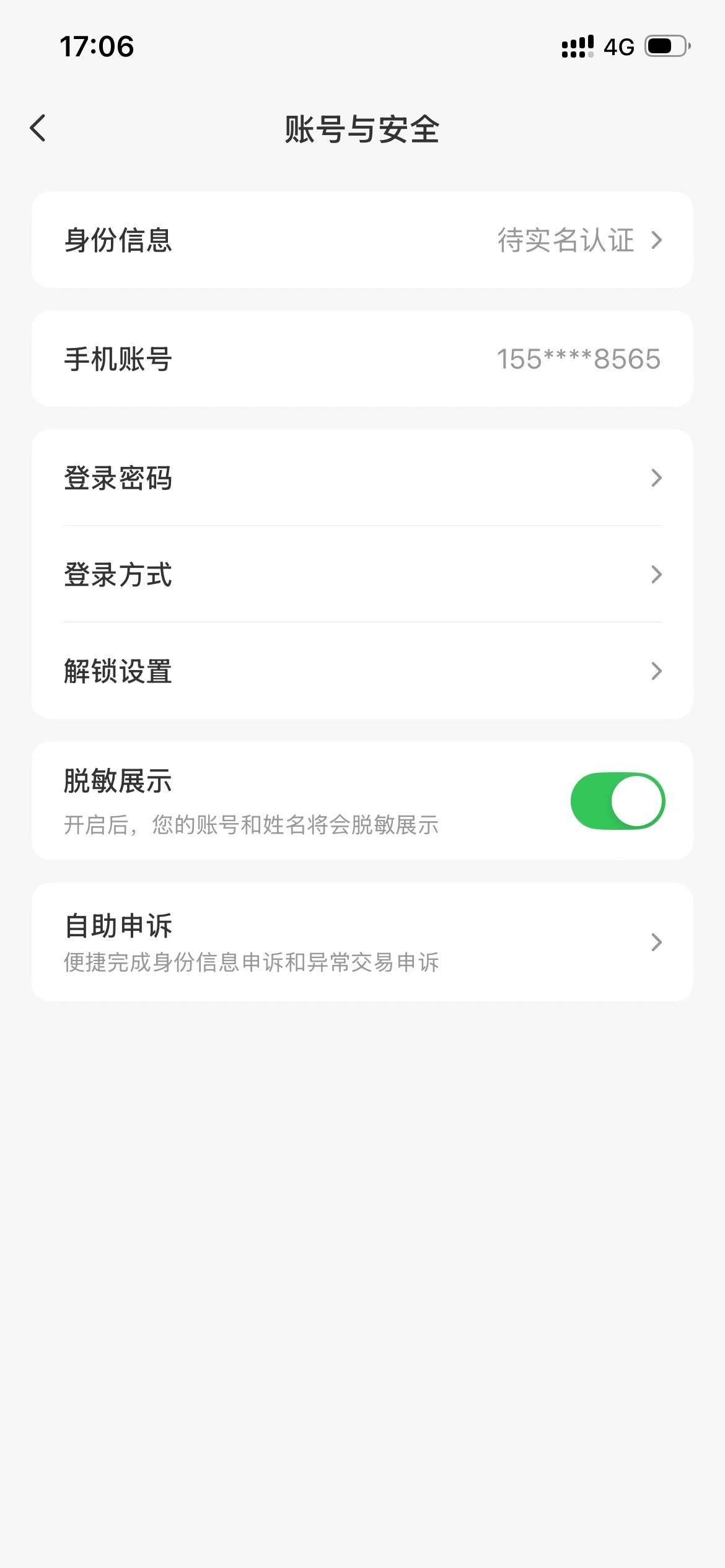
Task: Open 身份信息 via its arrow indicator
Action: [656, 241]
